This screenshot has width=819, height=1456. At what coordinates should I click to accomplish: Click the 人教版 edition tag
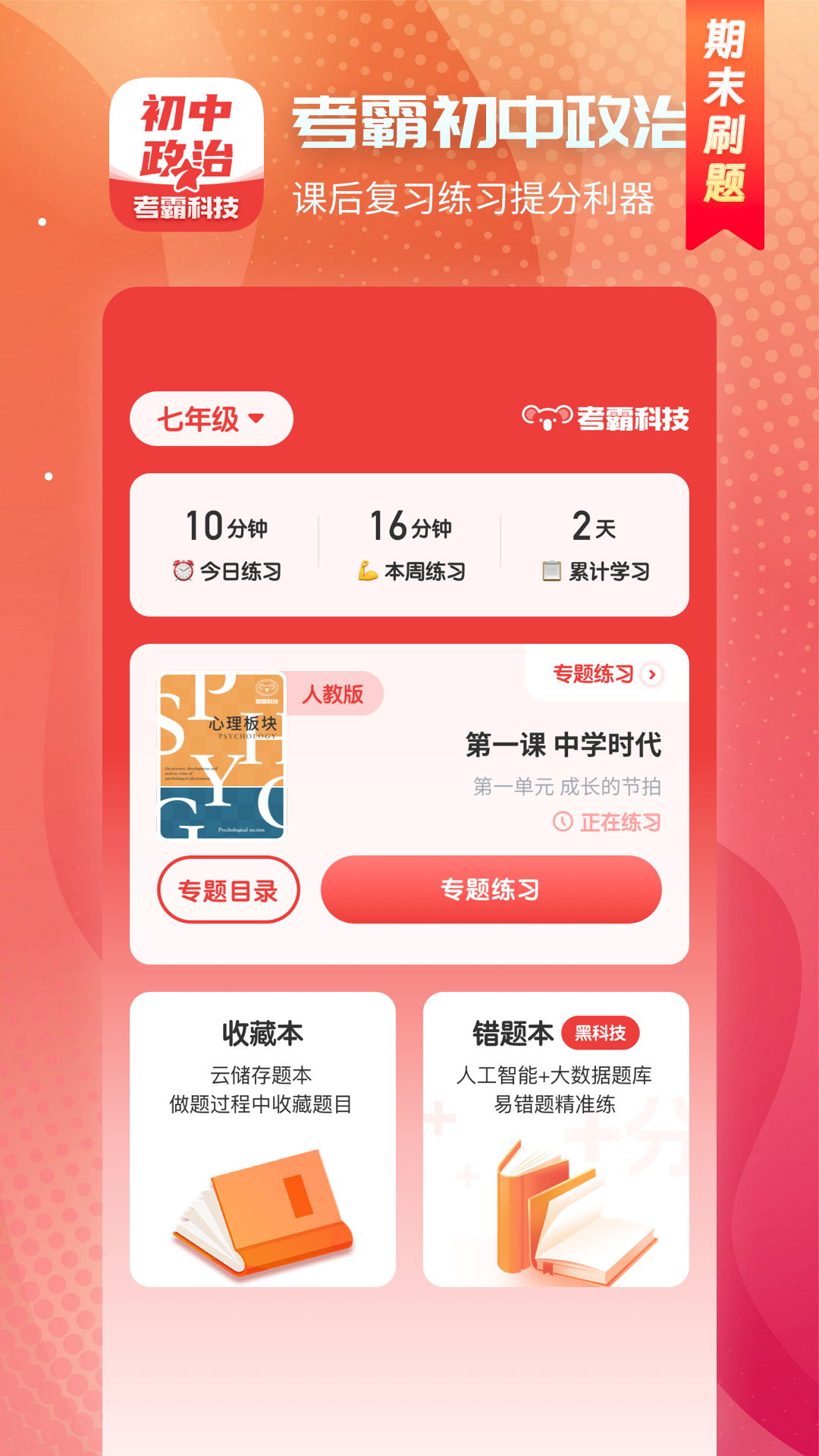pyautogui.click(x=336, y=695)
